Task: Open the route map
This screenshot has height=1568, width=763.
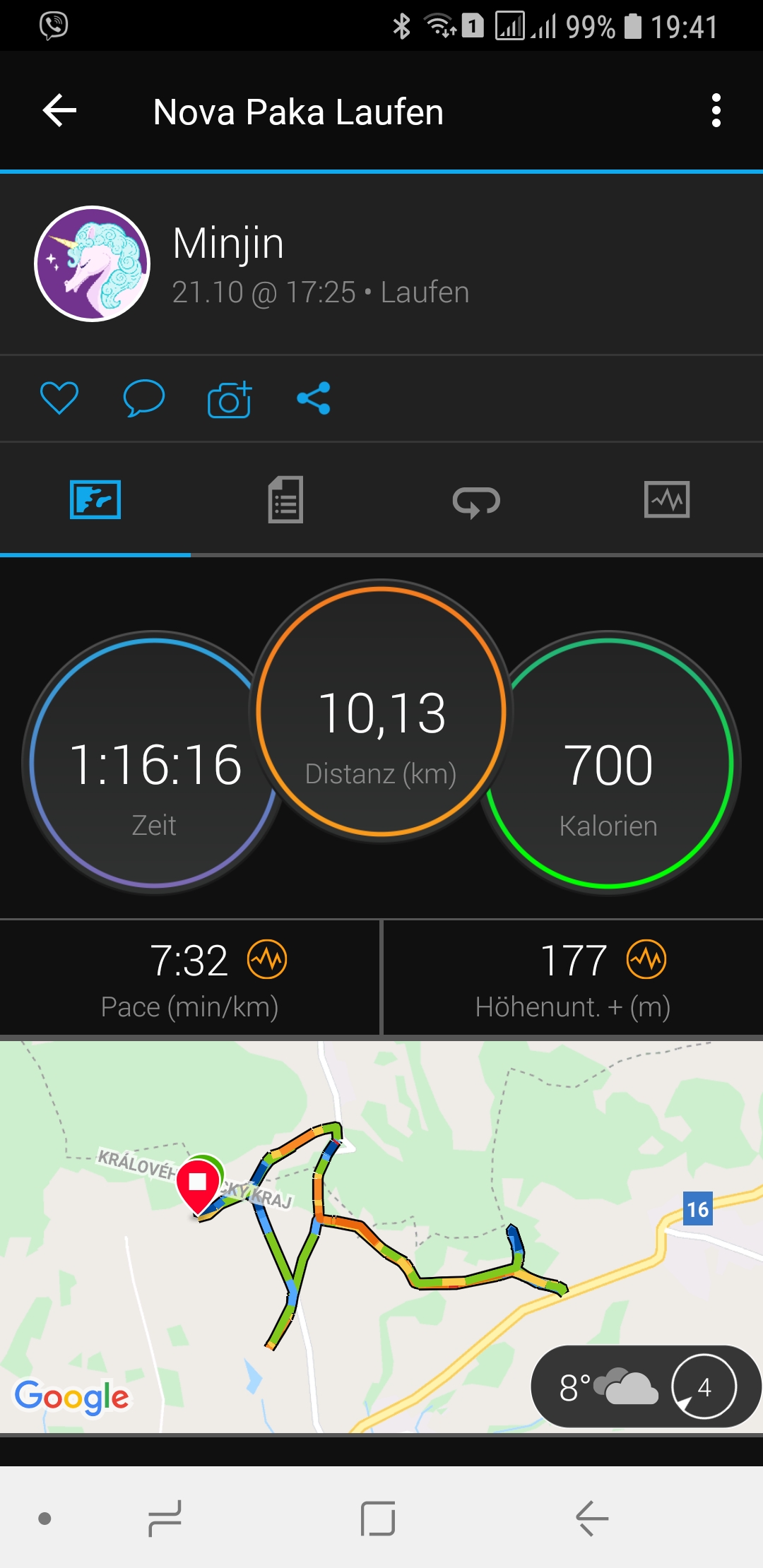Action: pyautogui.click(x=381, y=1236)
